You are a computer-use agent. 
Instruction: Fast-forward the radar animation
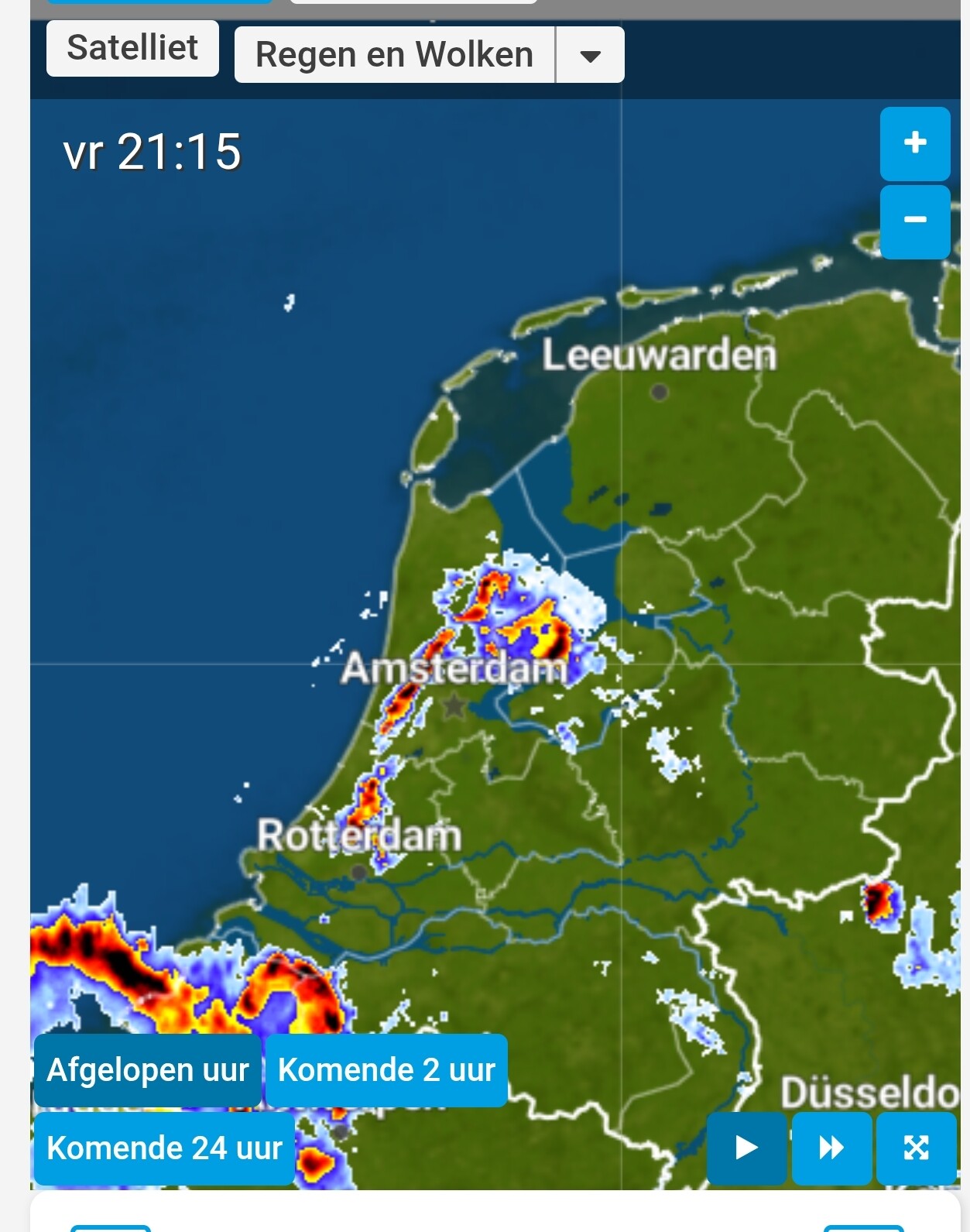831,1148
